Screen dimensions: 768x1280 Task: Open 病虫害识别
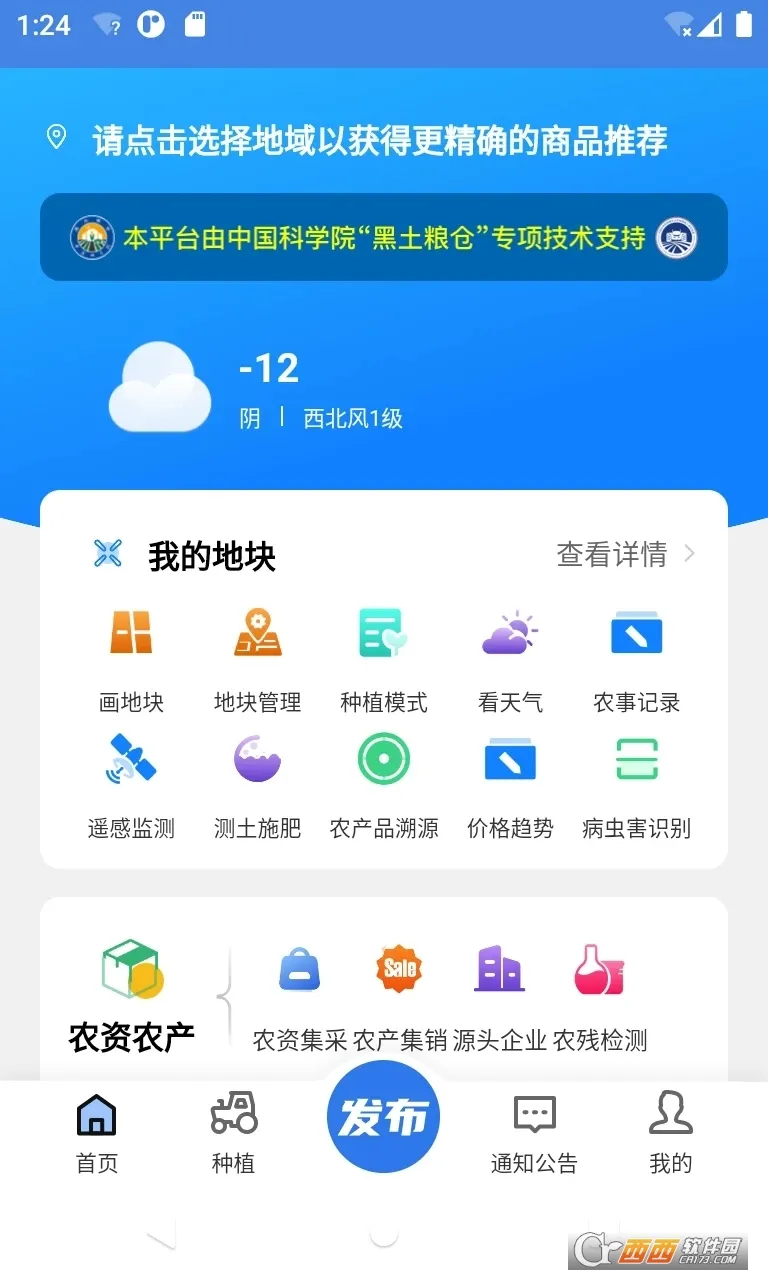point(636,782)
